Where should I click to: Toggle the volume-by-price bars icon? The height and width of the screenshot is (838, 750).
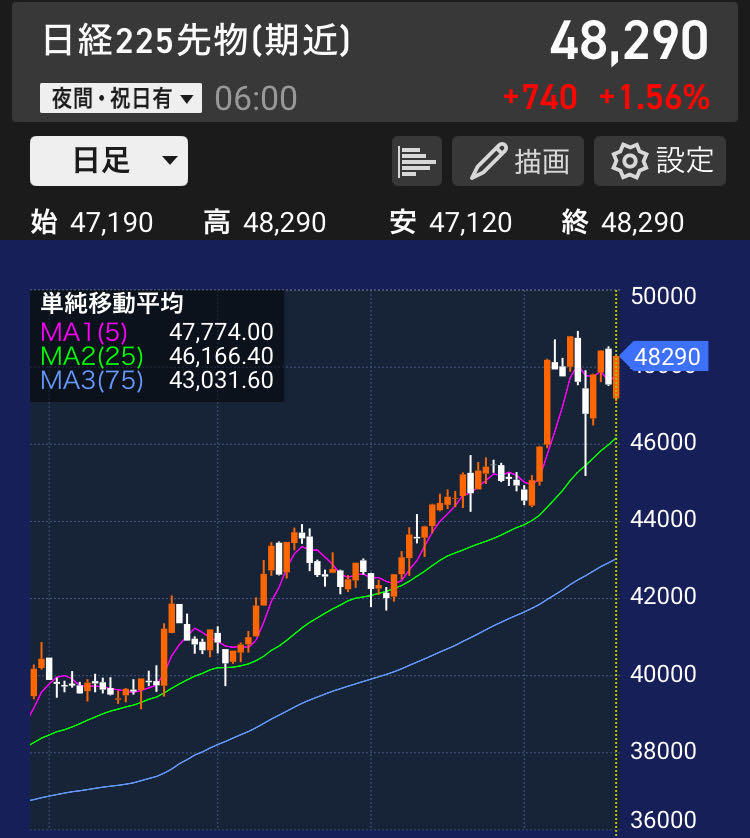point(417,161)
